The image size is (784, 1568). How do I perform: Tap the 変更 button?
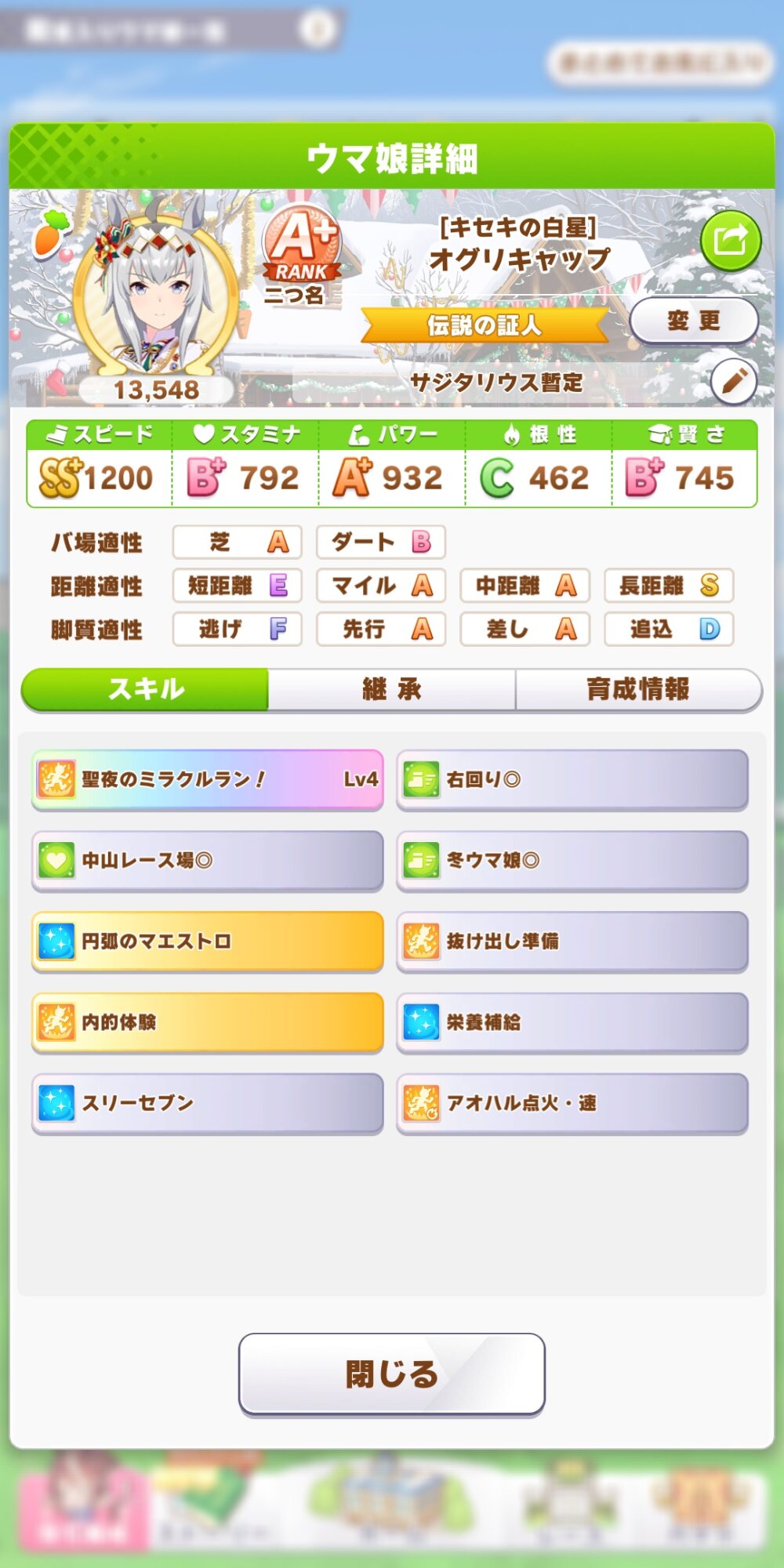click(693, 321)
